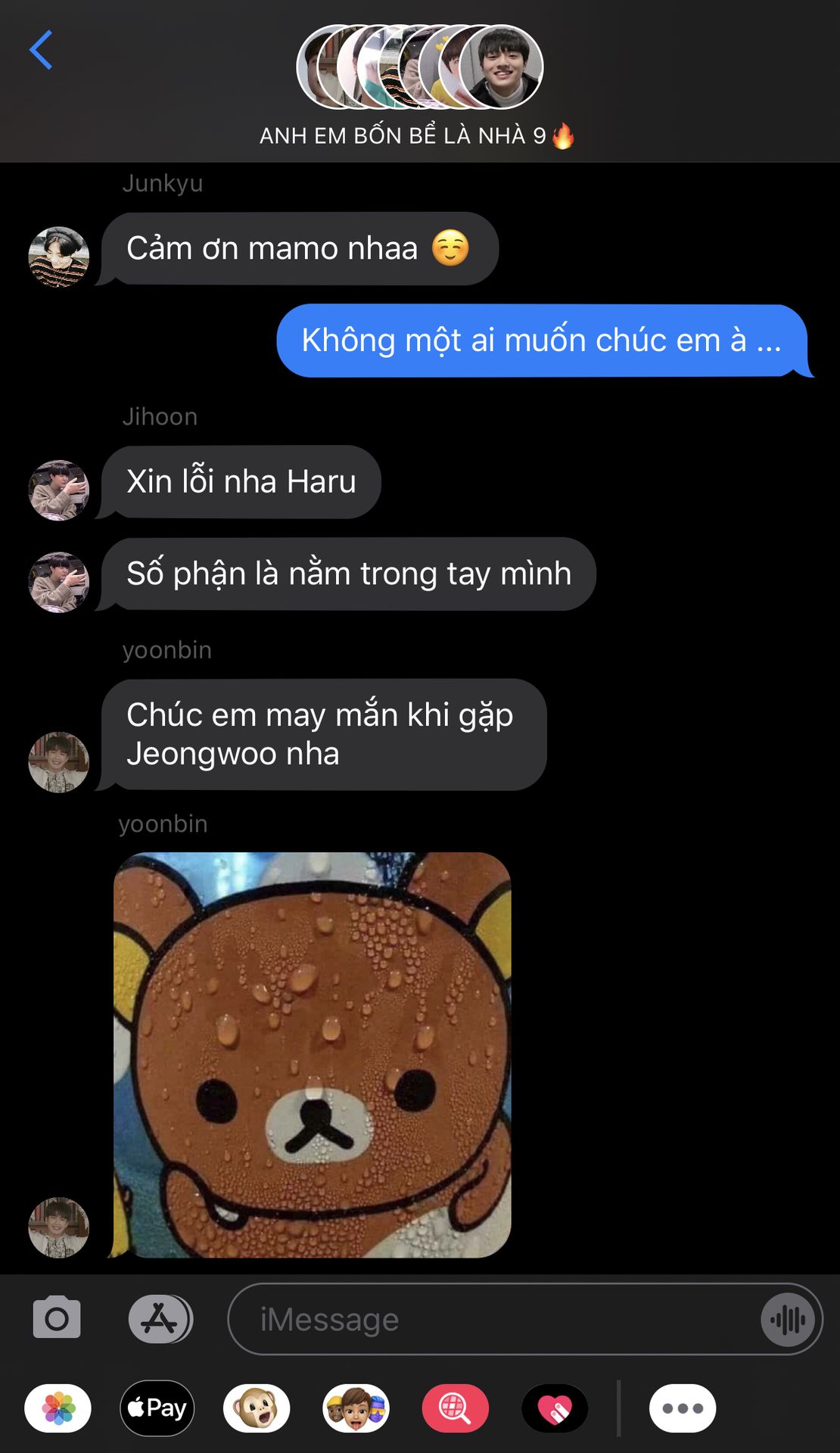Toggle the App Store apps drawer
Screen dimensions: 840x1453
tap(160, 1318)
